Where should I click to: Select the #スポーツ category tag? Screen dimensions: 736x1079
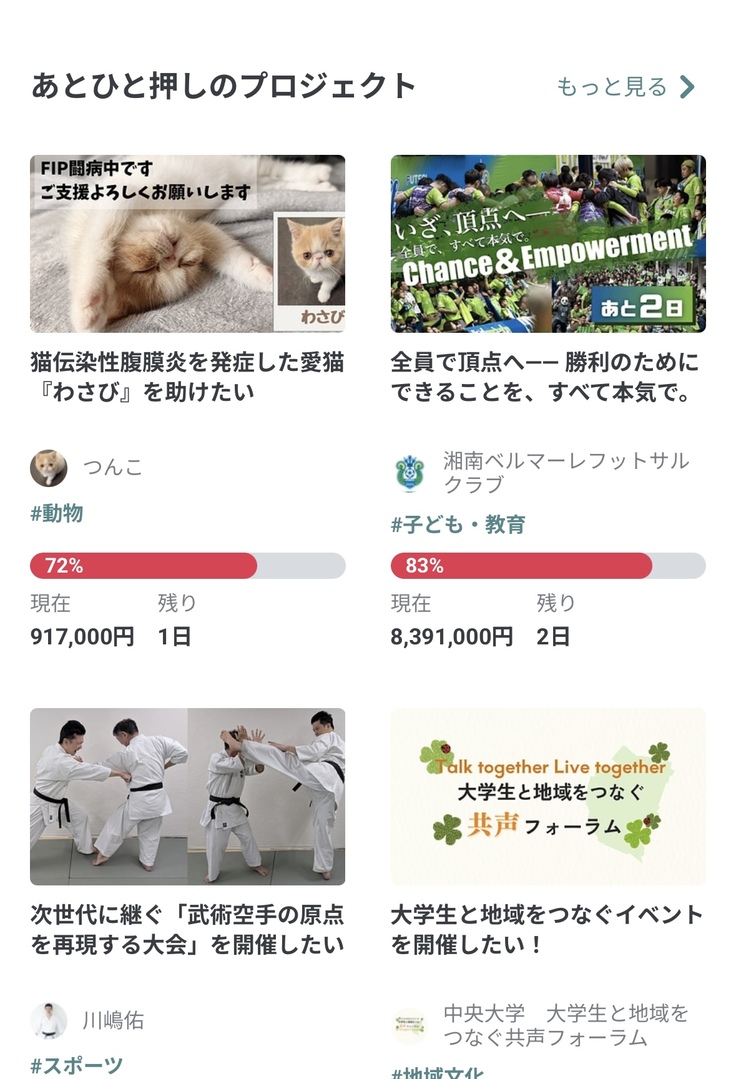pyautogui.click(x=77, y=1065)
